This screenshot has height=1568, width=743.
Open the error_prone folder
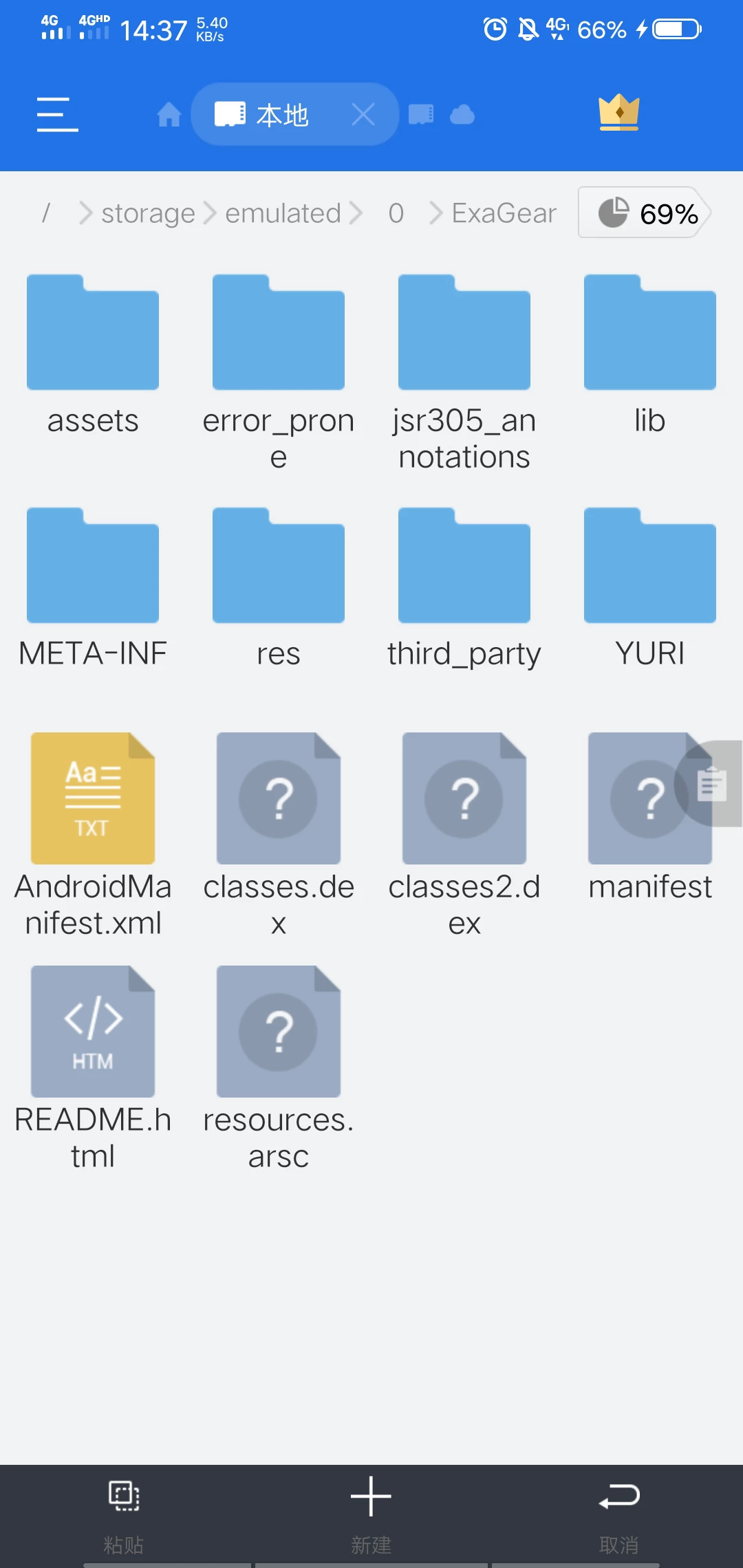[x=279, y=334]
